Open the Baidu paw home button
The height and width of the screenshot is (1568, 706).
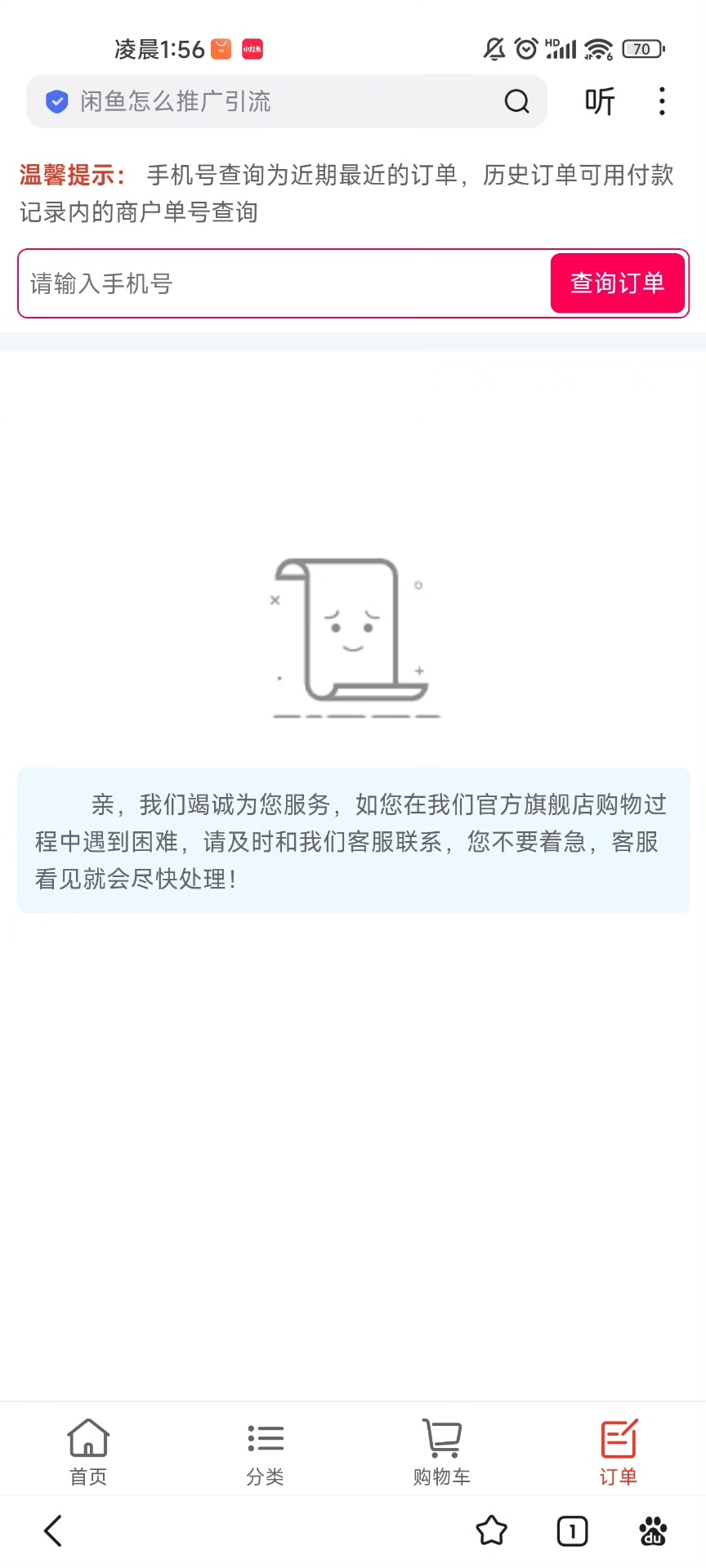tap(653, 1530)
